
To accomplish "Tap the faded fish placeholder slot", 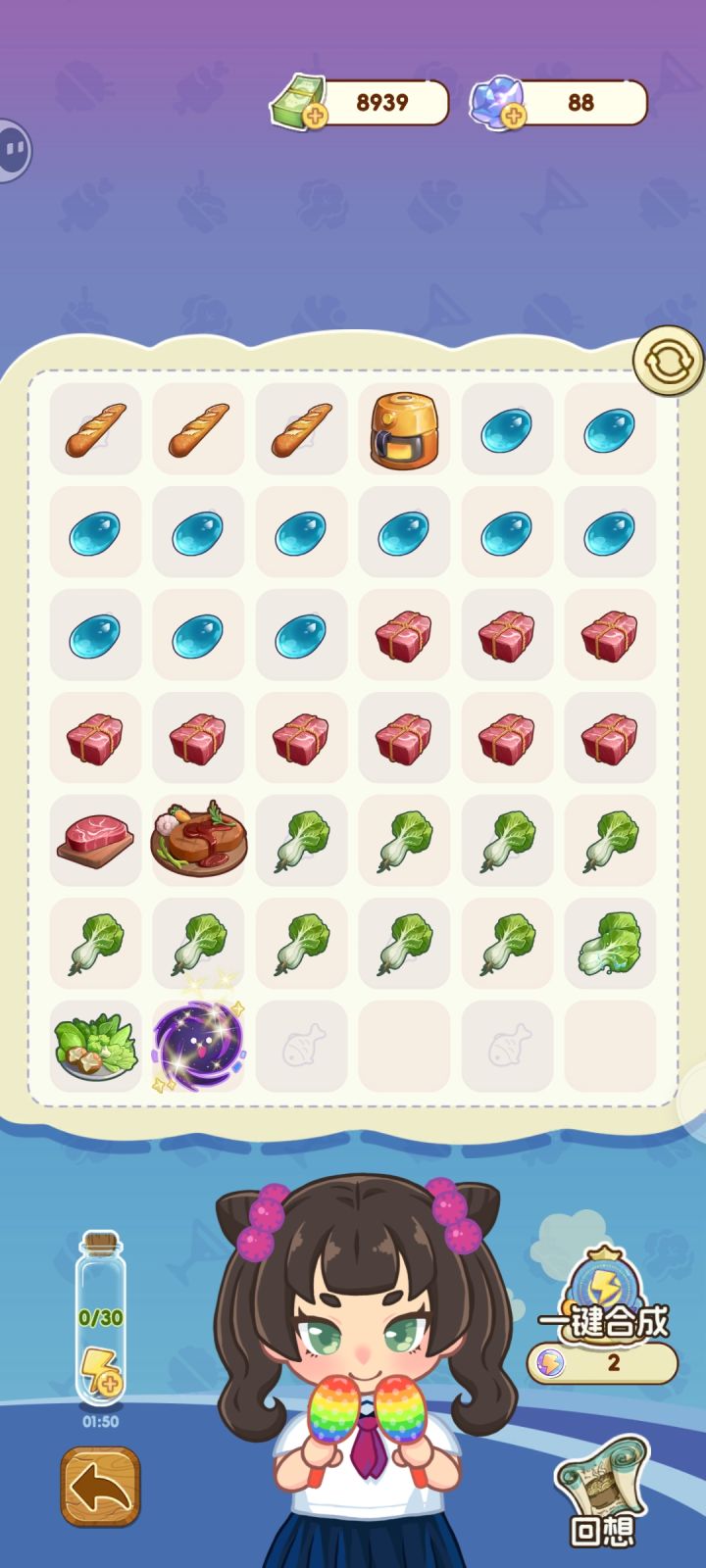I will [x=301, y=1046].
